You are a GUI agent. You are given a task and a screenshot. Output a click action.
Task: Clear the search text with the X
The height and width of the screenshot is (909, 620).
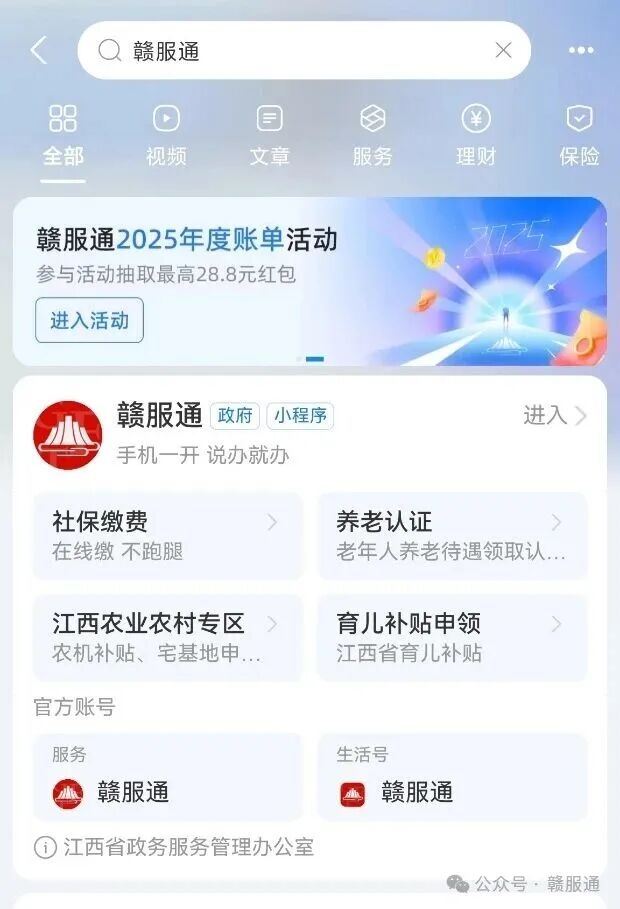(504, 50)
